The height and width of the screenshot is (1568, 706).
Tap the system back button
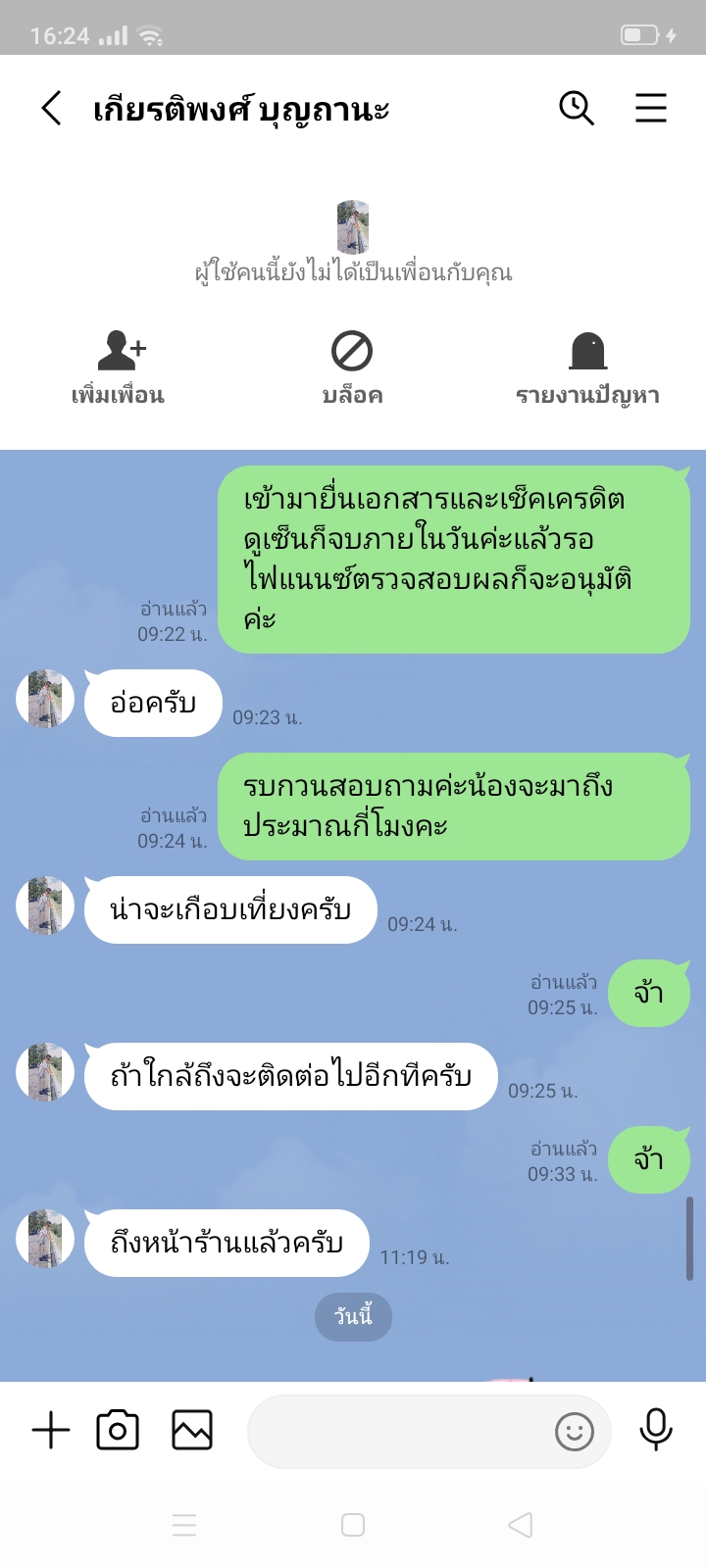click(521, 1525)
